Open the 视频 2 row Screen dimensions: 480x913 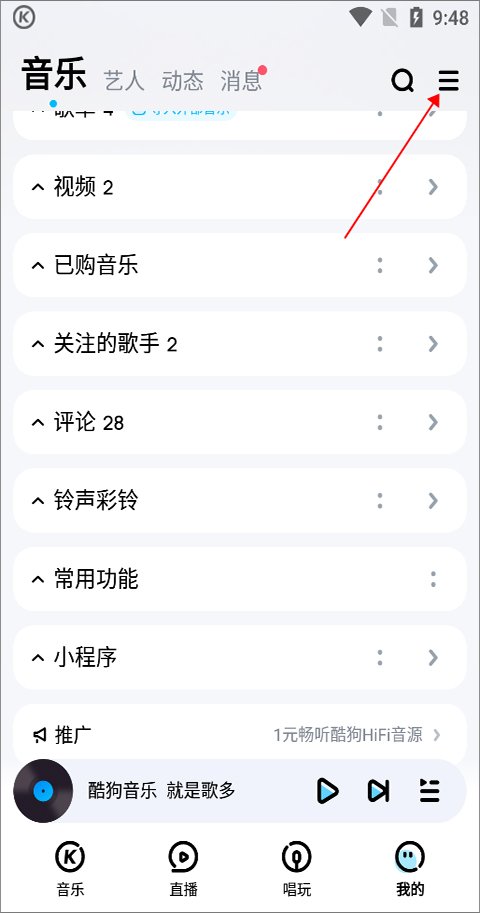[x=239, y=187]
